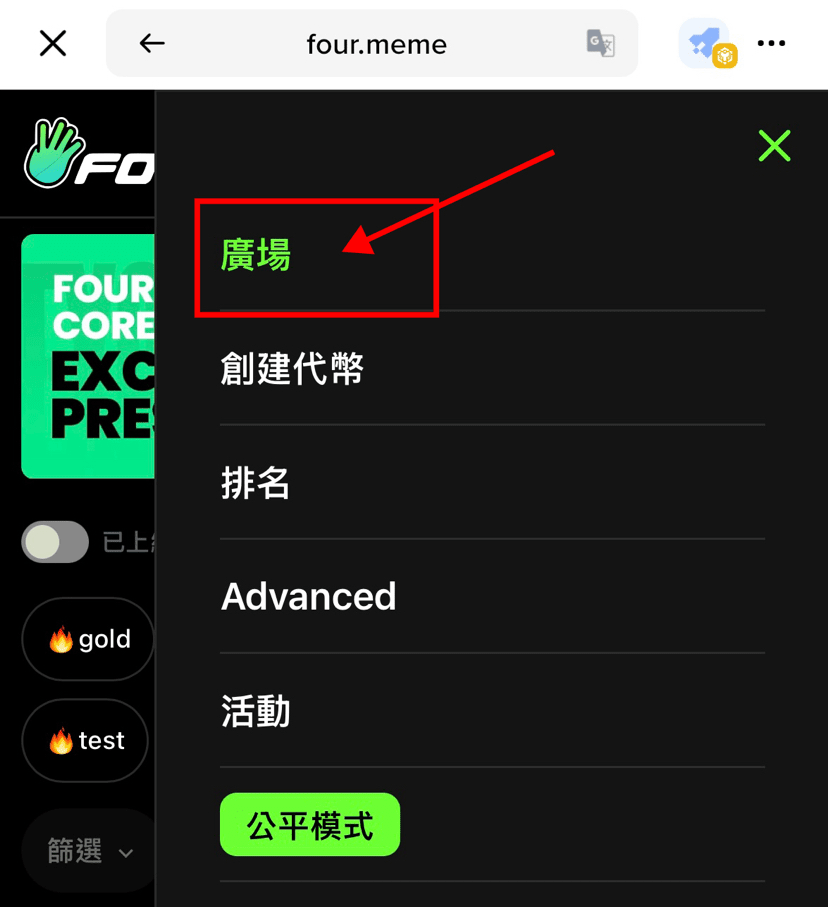Go to the 排名 page
Image resolution: width=828 pixels, height=907 pixels.
(256, 483)
